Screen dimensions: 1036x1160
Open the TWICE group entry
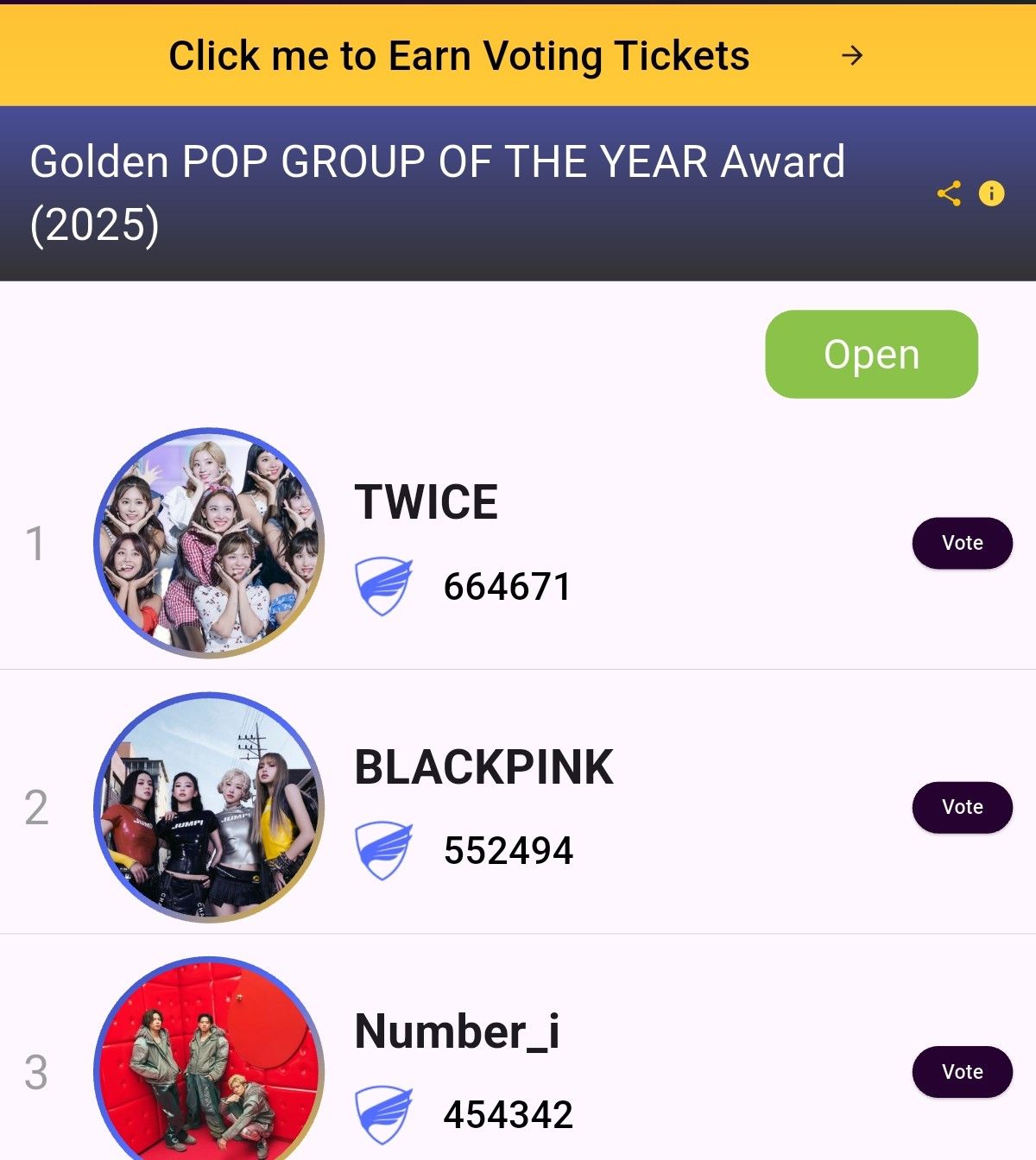426,503
